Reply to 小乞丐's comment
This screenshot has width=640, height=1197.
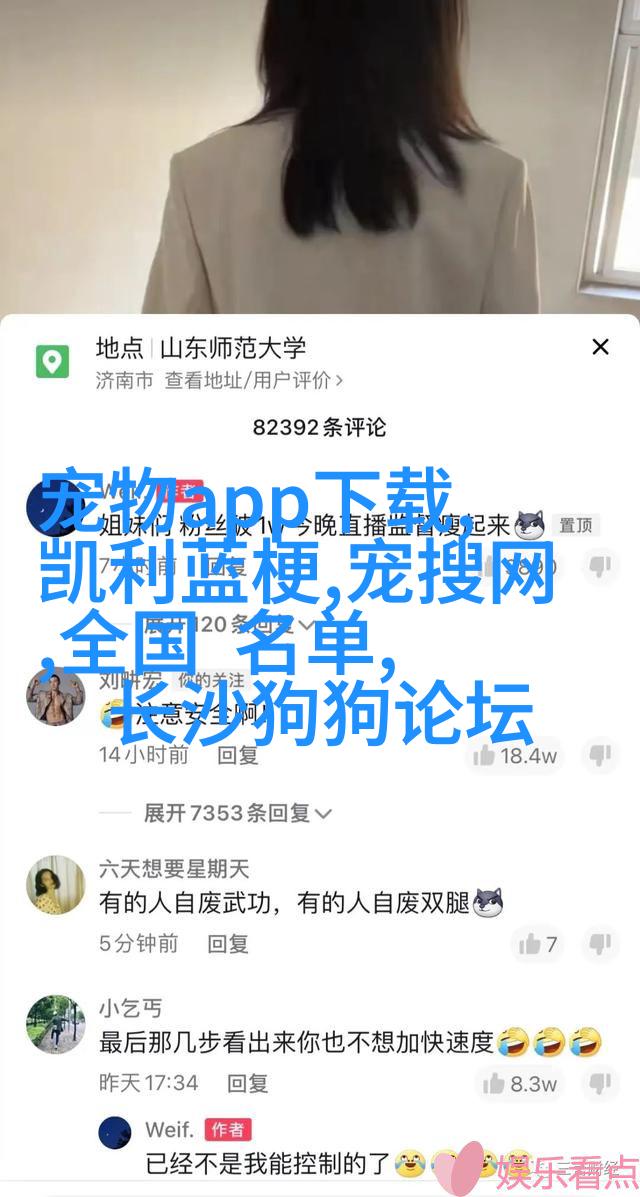(249, 1083)
